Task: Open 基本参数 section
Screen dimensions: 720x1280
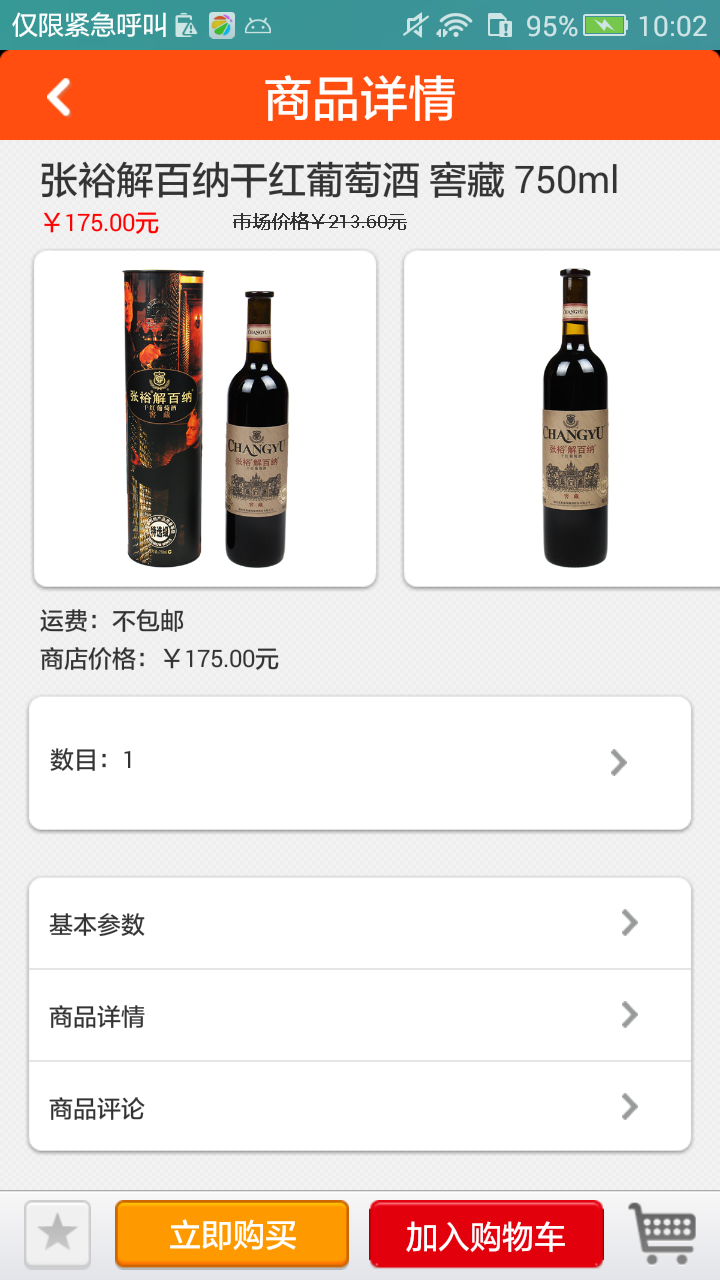Action: click(360, 923)
